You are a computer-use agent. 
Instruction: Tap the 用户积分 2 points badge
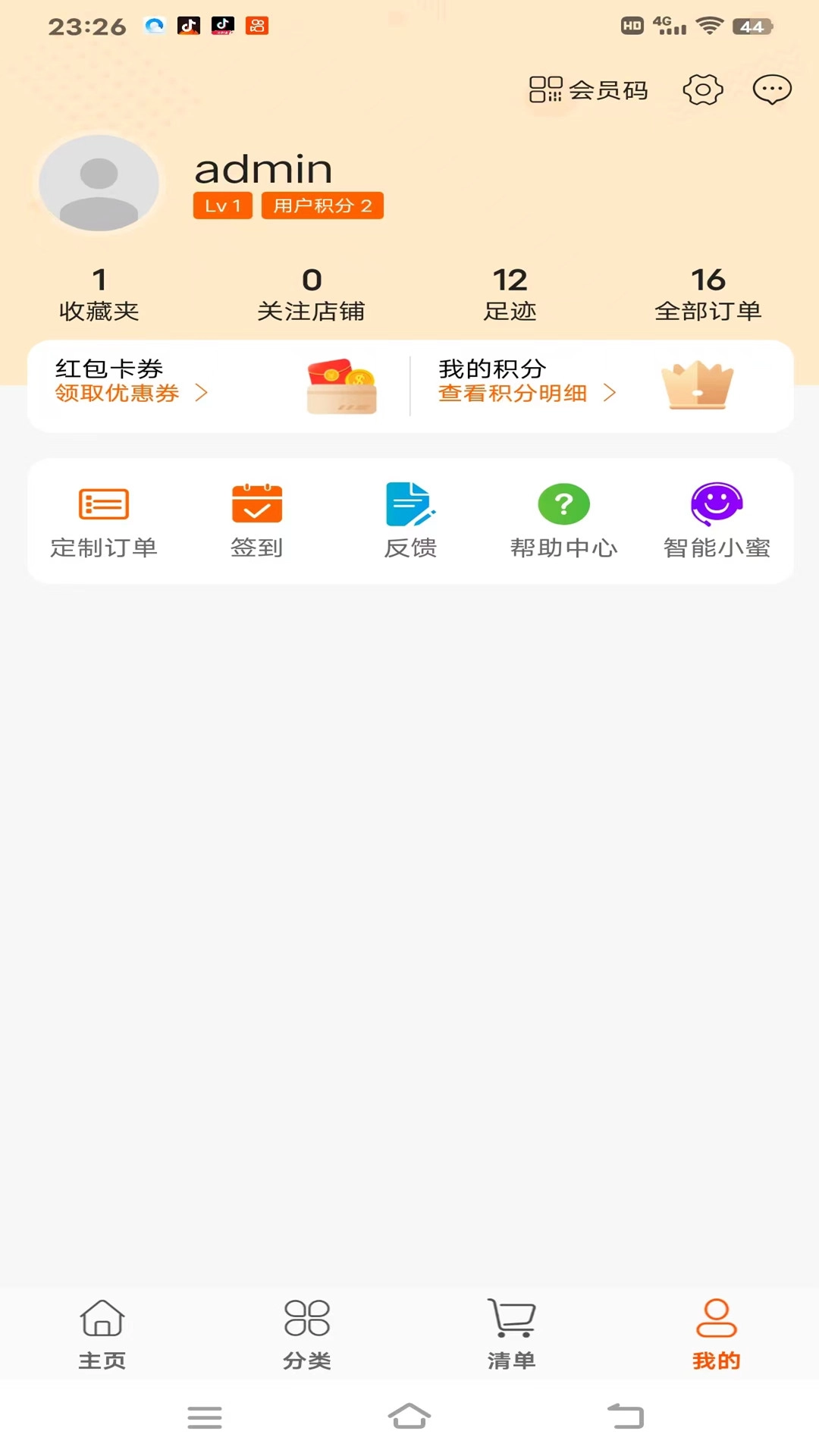click(x=322, y=206)
